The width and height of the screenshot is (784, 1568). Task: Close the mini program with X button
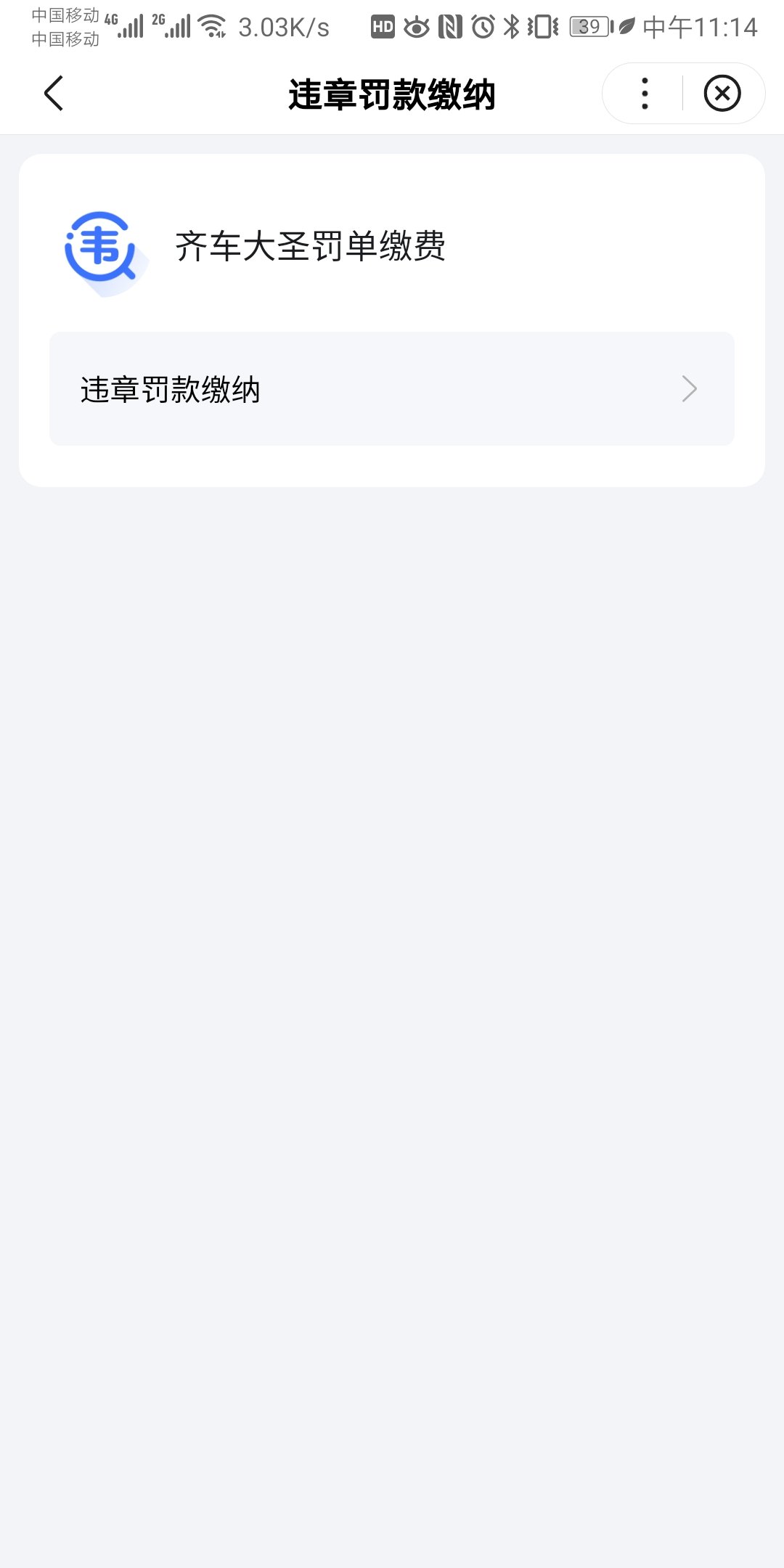click(x=722, y=94)
